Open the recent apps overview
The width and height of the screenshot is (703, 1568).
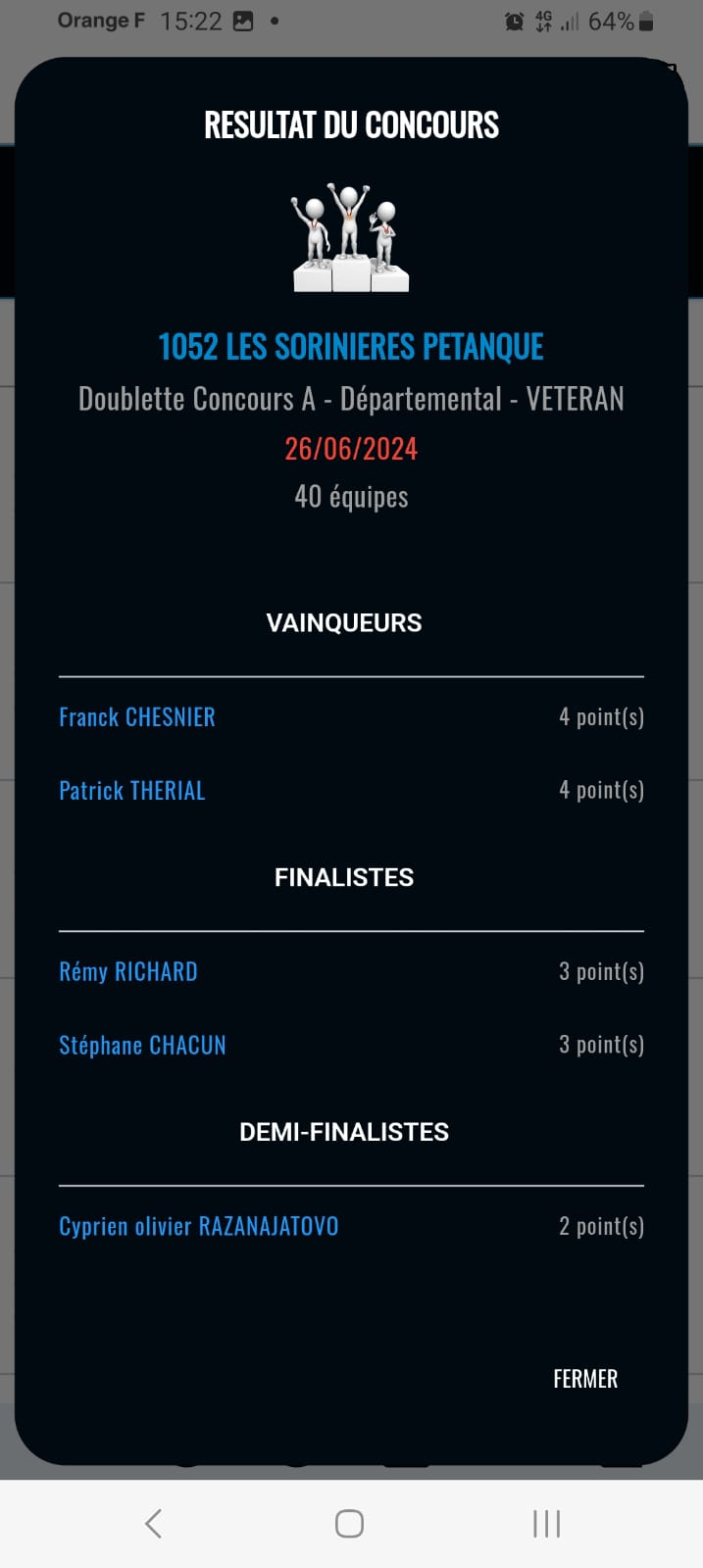(x=547, y=1523)
